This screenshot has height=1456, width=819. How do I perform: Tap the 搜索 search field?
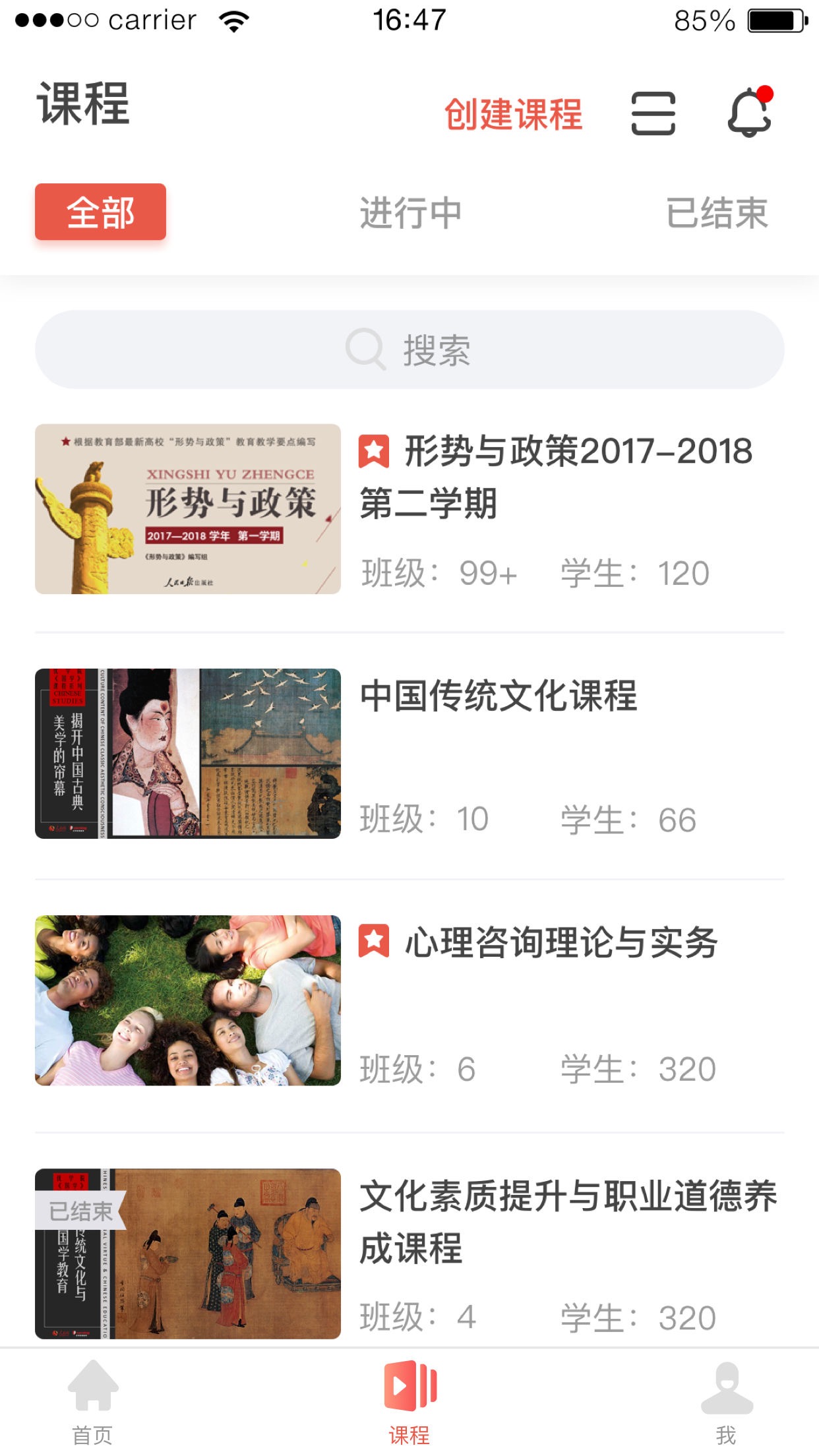pos(409,349)
